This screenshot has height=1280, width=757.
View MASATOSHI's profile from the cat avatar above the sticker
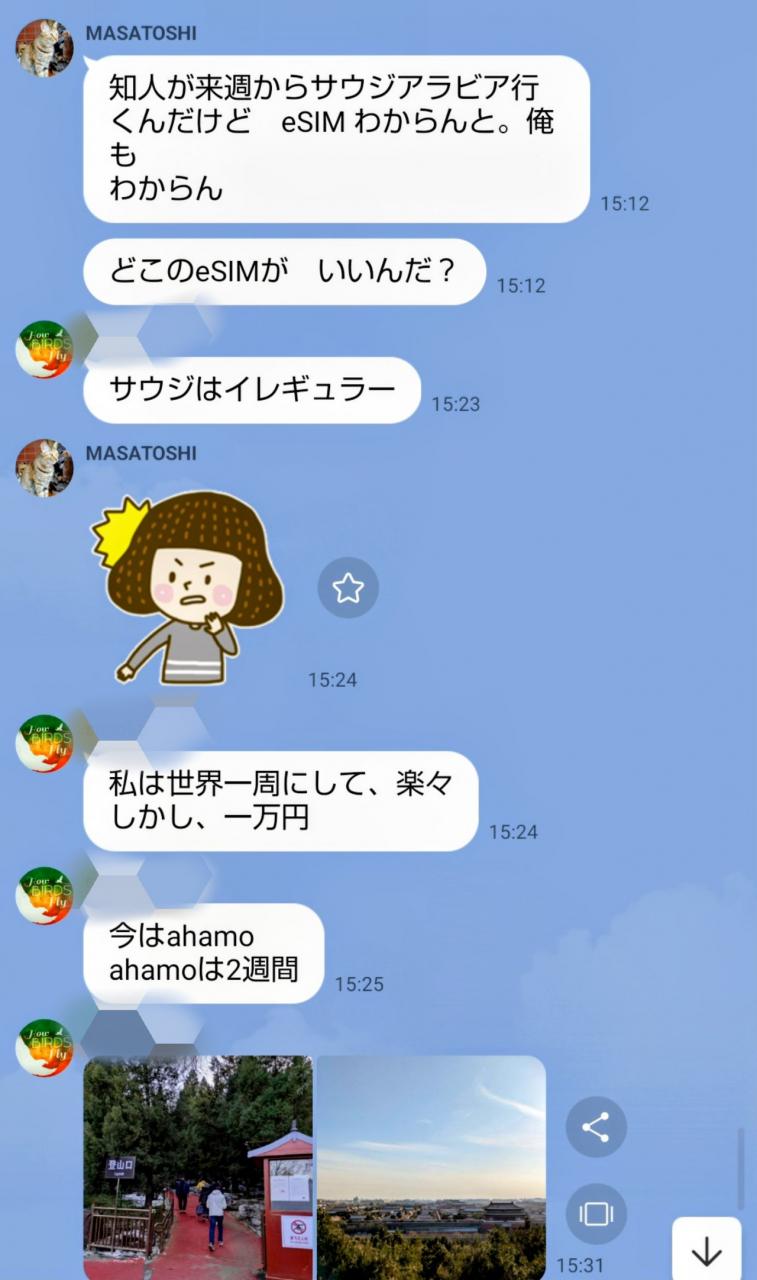pyautogui.click(x=44, y=468)
